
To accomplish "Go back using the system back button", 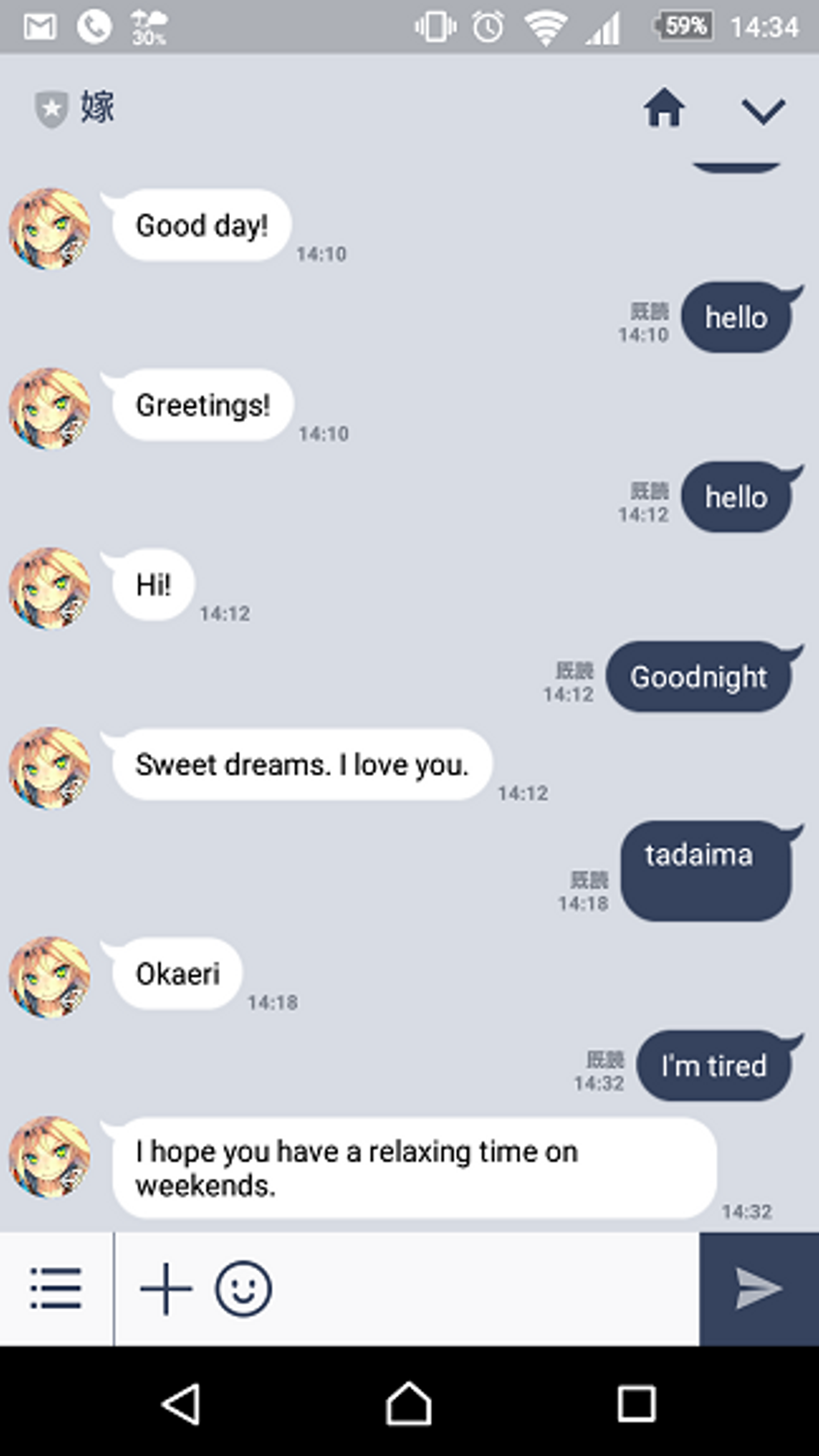I will click(x=181, y=1403).
